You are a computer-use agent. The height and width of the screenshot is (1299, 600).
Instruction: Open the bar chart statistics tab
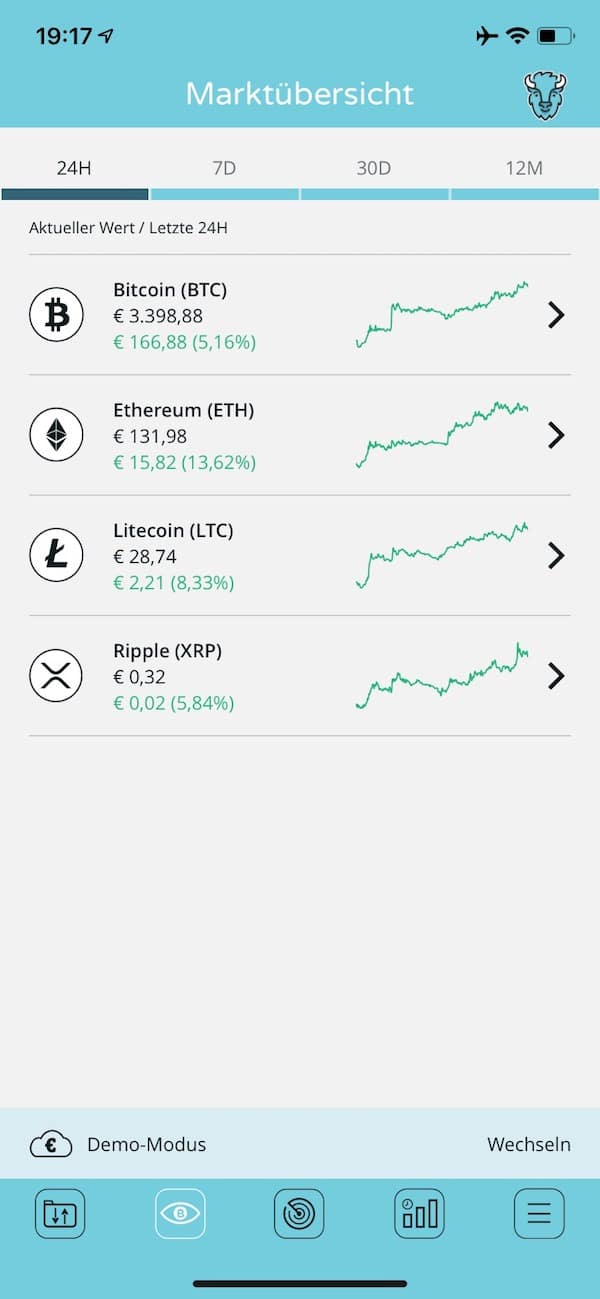point(419,1214)
